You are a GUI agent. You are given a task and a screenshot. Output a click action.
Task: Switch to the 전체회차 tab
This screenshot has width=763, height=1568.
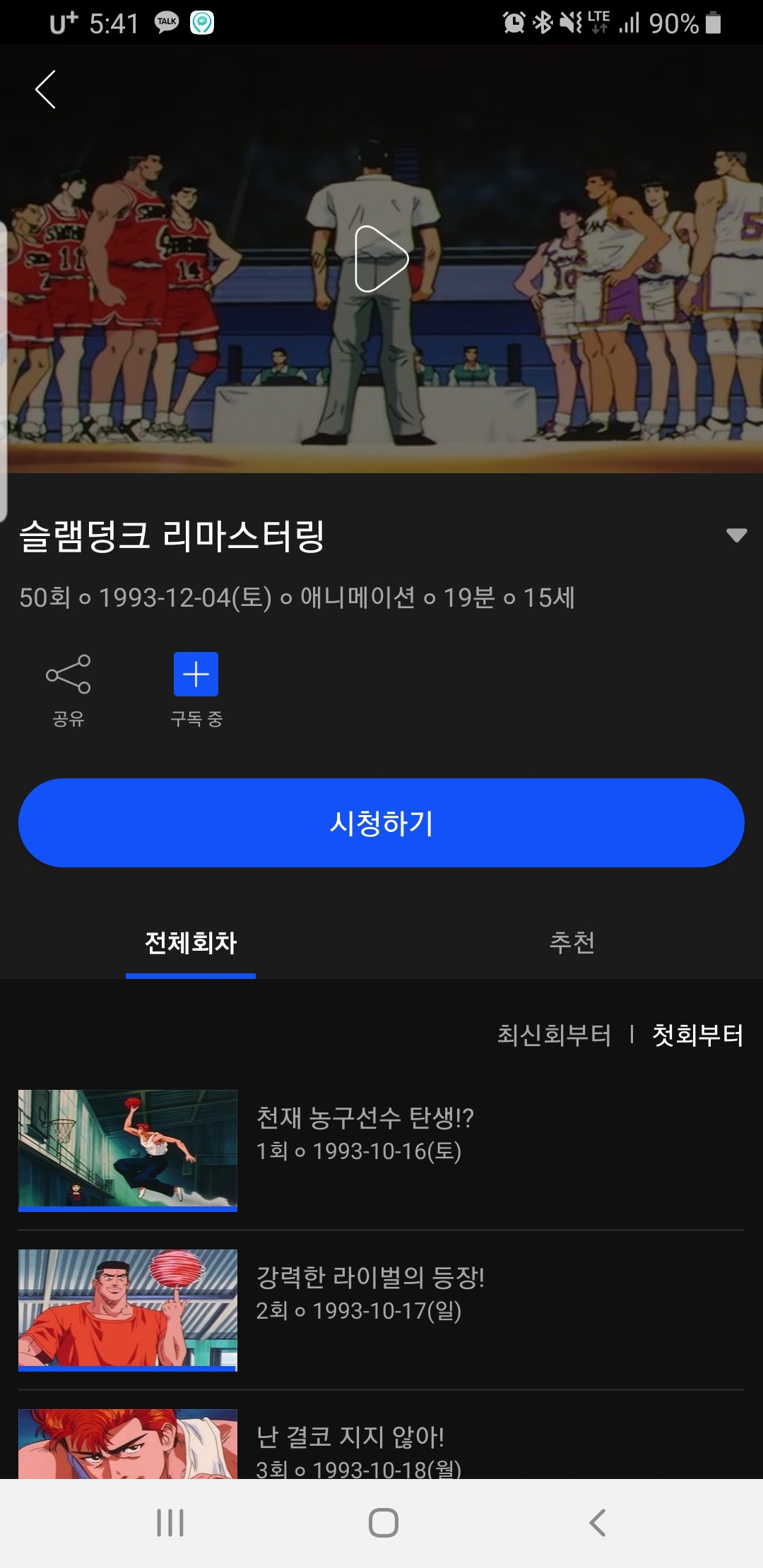[x=191, y=943]
